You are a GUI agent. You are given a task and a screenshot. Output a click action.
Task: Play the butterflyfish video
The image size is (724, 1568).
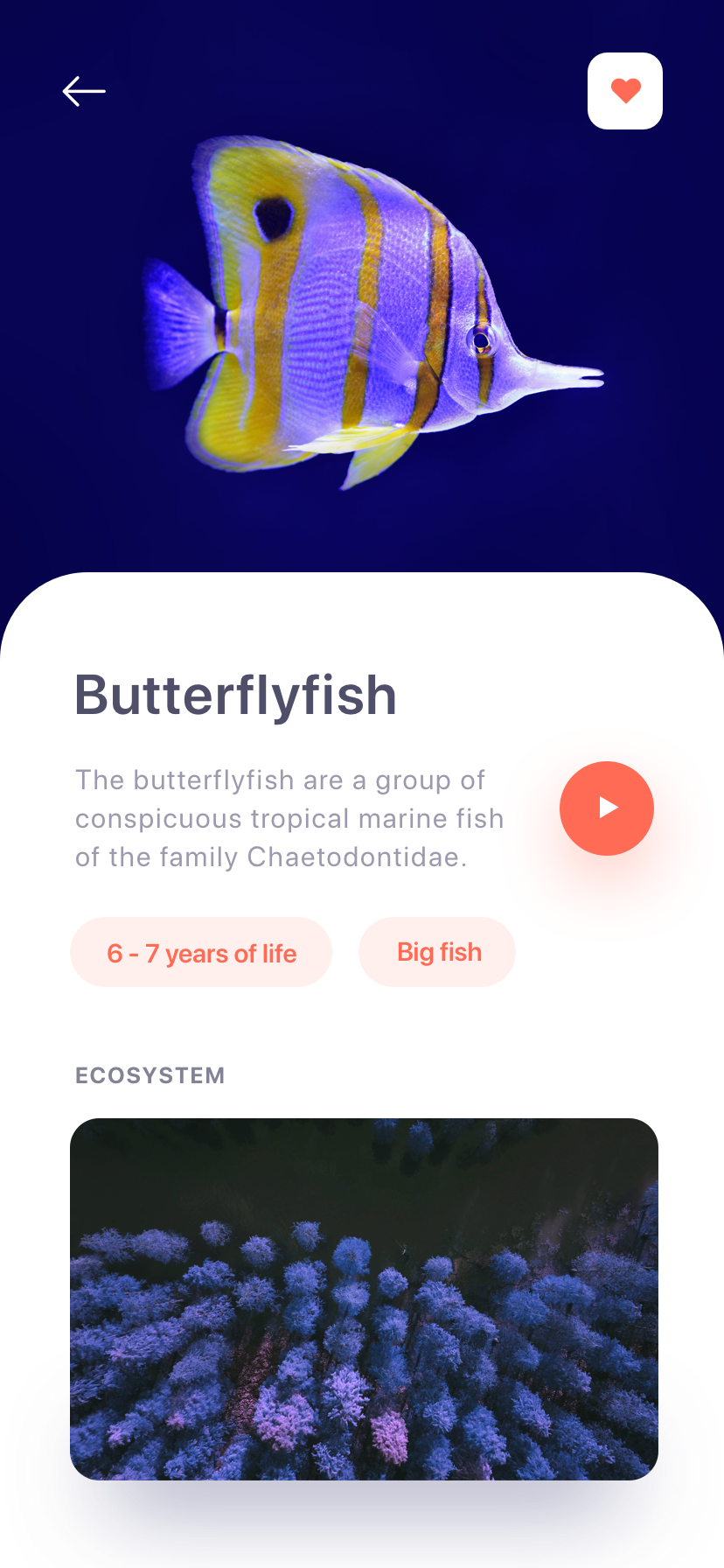607,808
